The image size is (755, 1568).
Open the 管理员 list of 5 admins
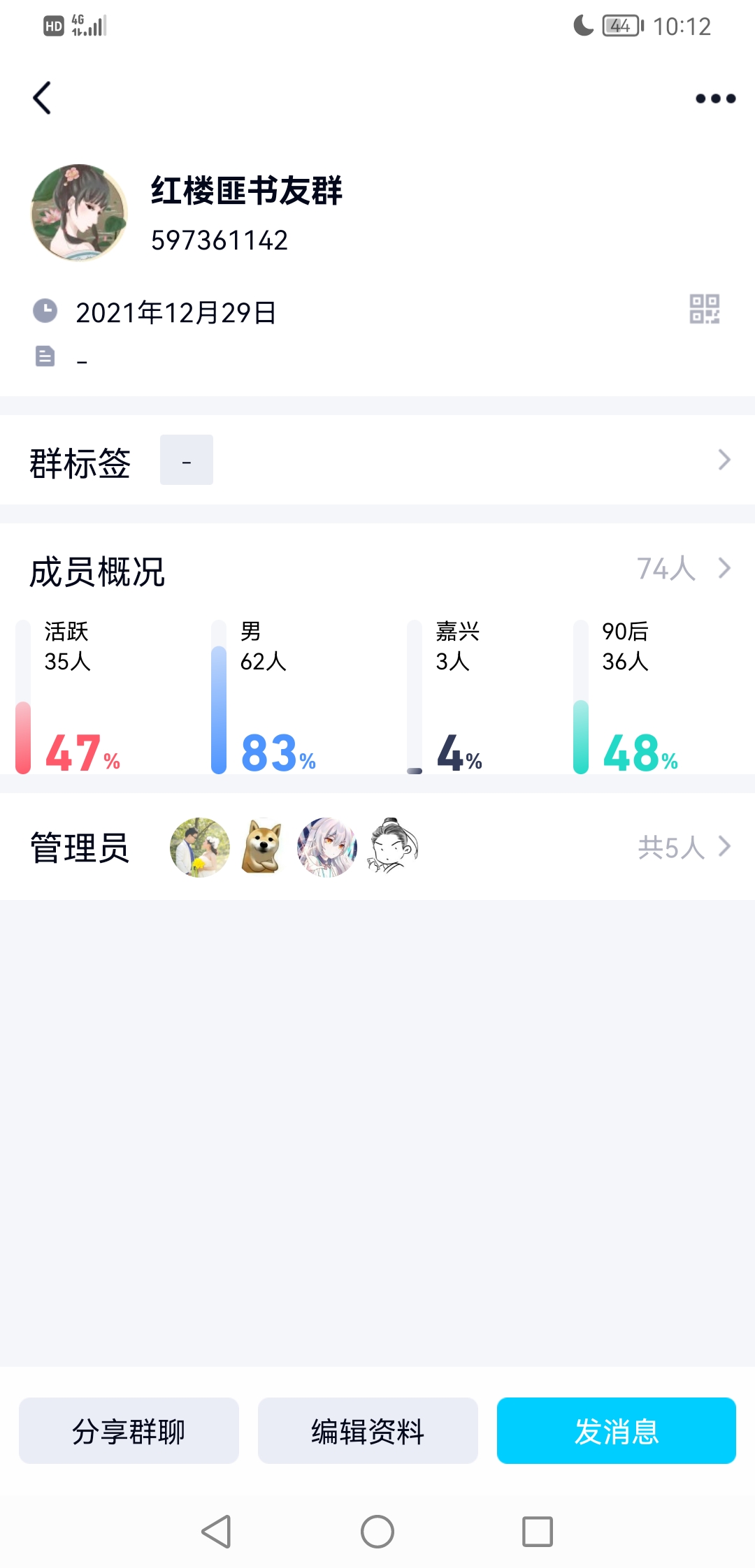377,847
